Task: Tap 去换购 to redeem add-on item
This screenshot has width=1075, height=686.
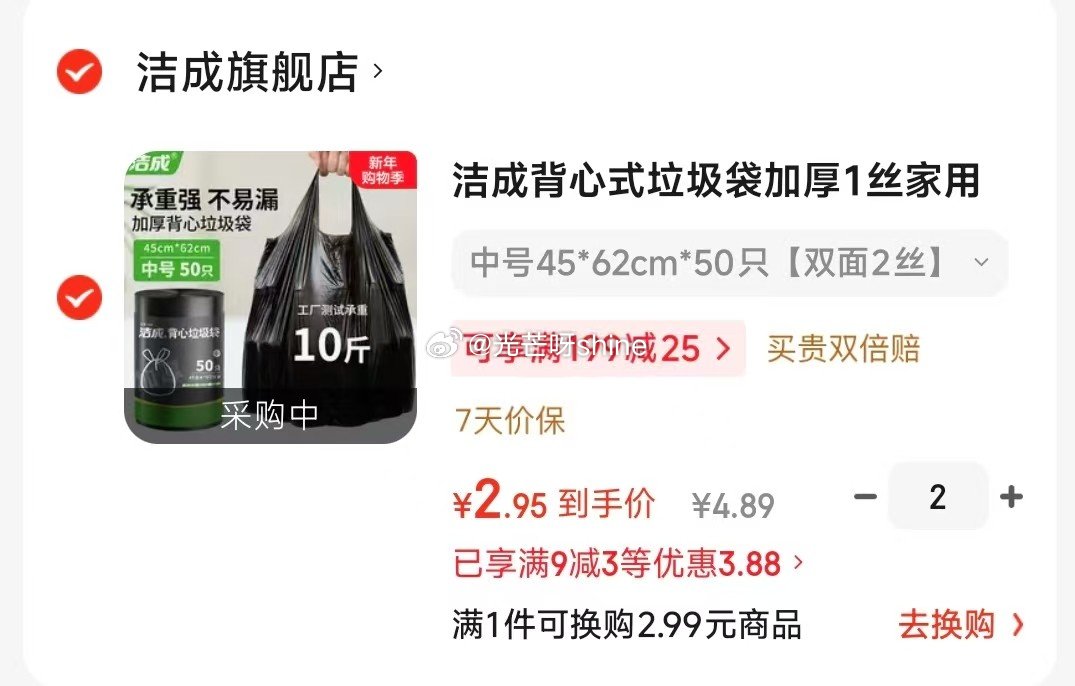Action: coord(960,626)
